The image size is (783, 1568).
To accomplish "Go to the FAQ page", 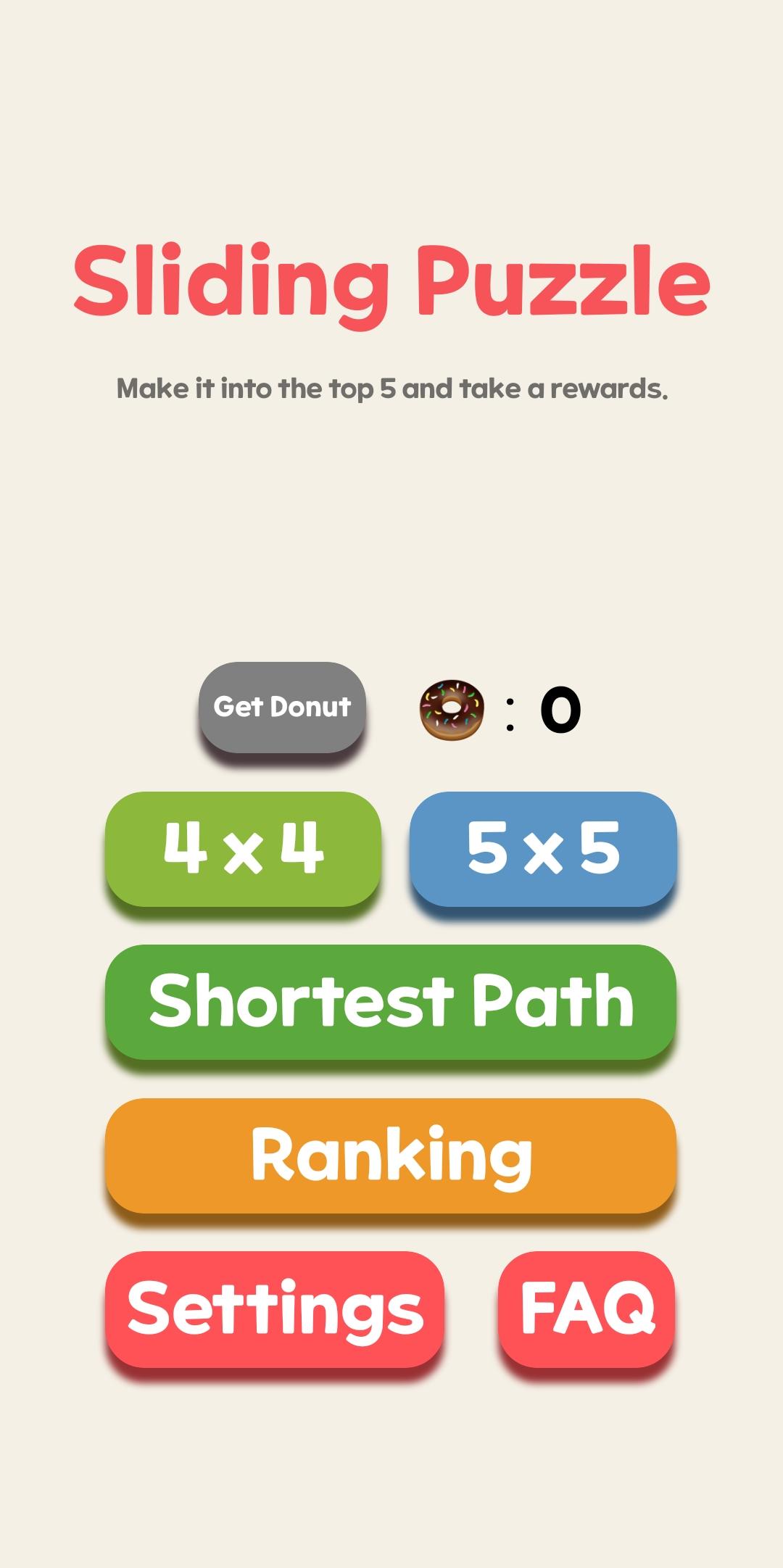I will click(587, 1308).
